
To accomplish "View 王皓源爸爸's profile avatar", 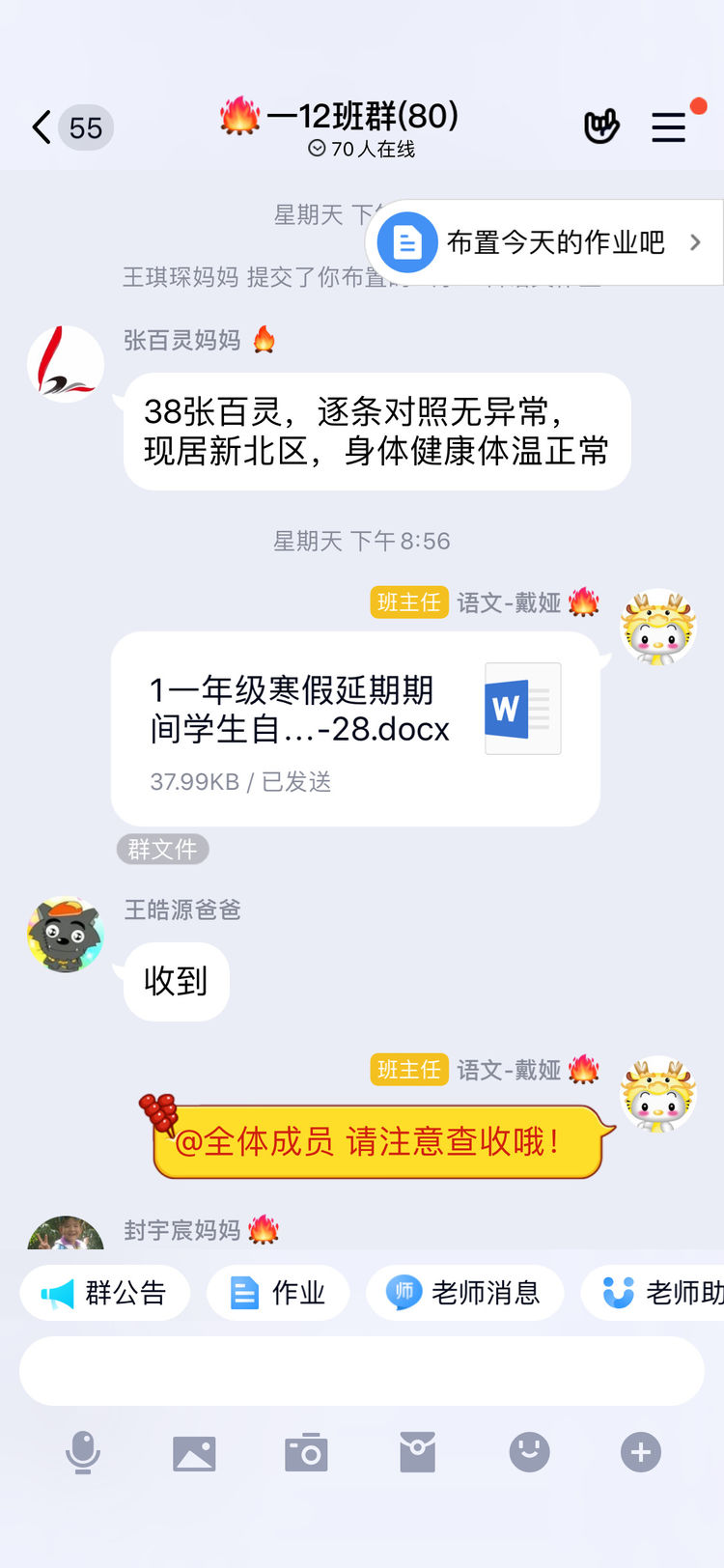I will tap(66, 934).
